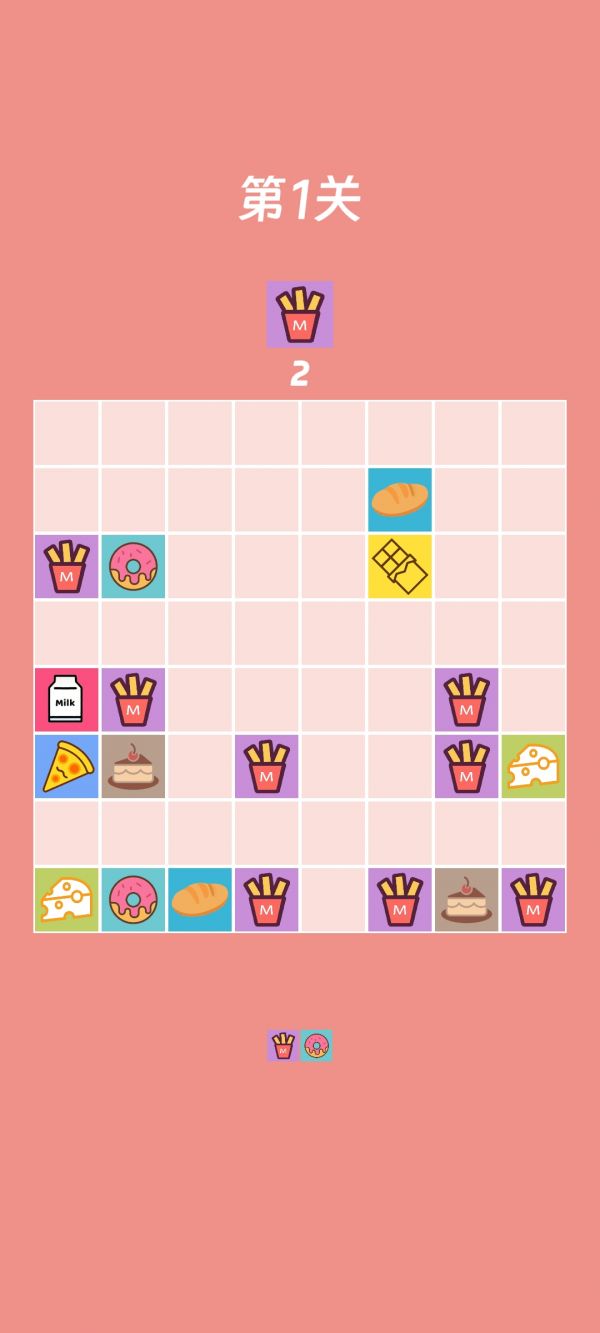Tap the fries tile beside the milk carton

coord(133,700)
